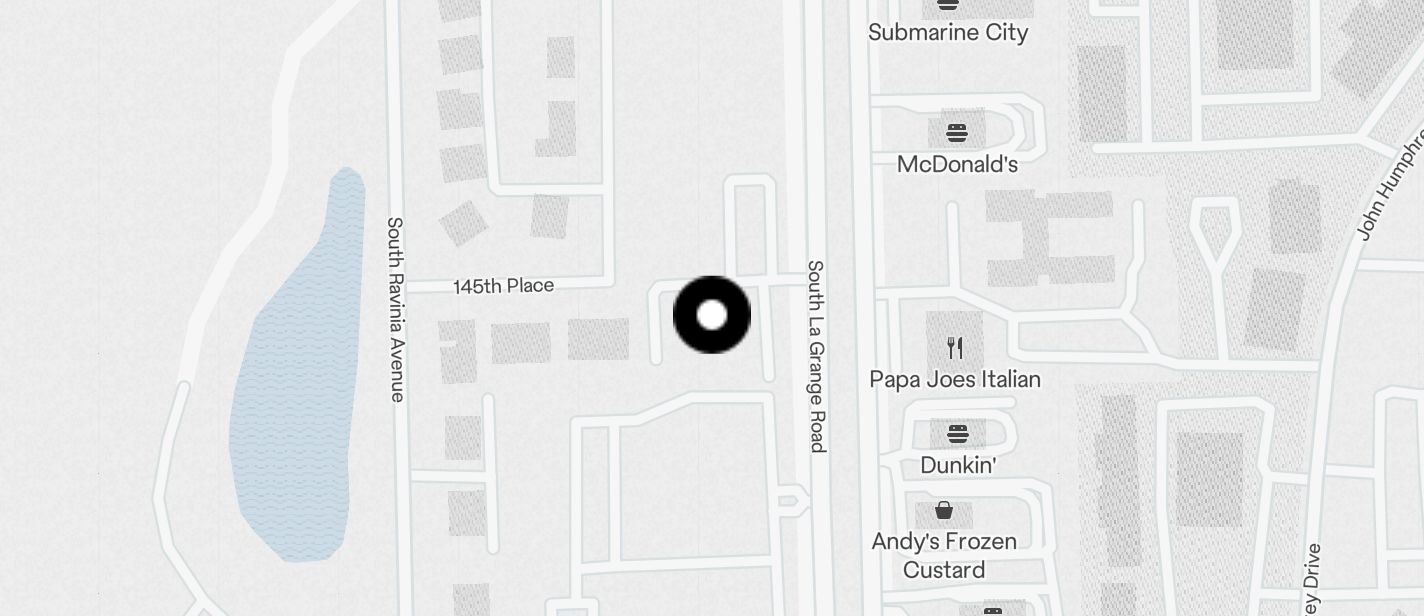Select the Papa Joes Italian marker
This screenshot has width=1424, height=616.
pyautogui.click(x=955, y=348)
